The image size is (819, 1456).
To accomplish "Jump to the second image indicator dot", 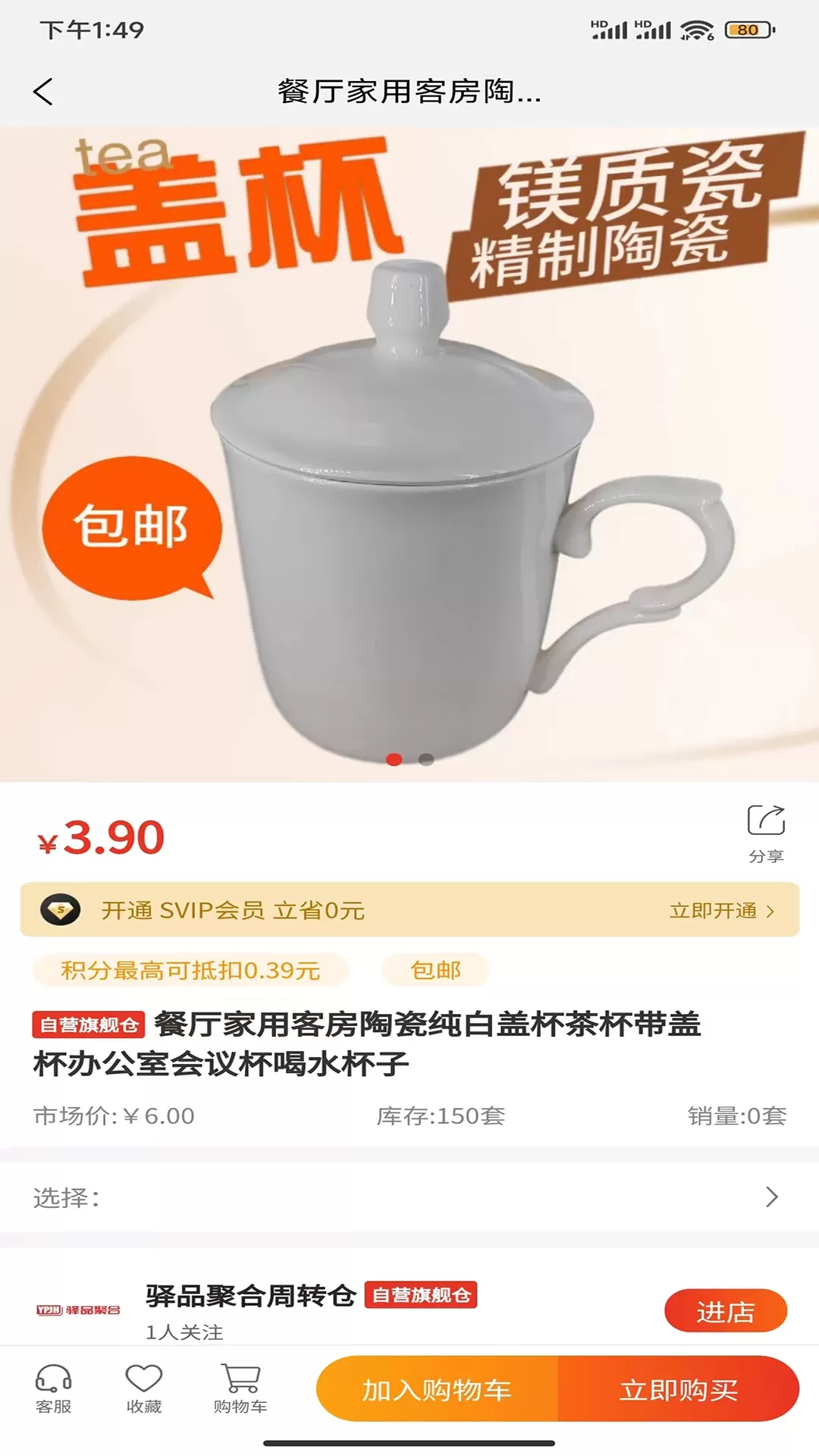I will (x=426, y=759).
